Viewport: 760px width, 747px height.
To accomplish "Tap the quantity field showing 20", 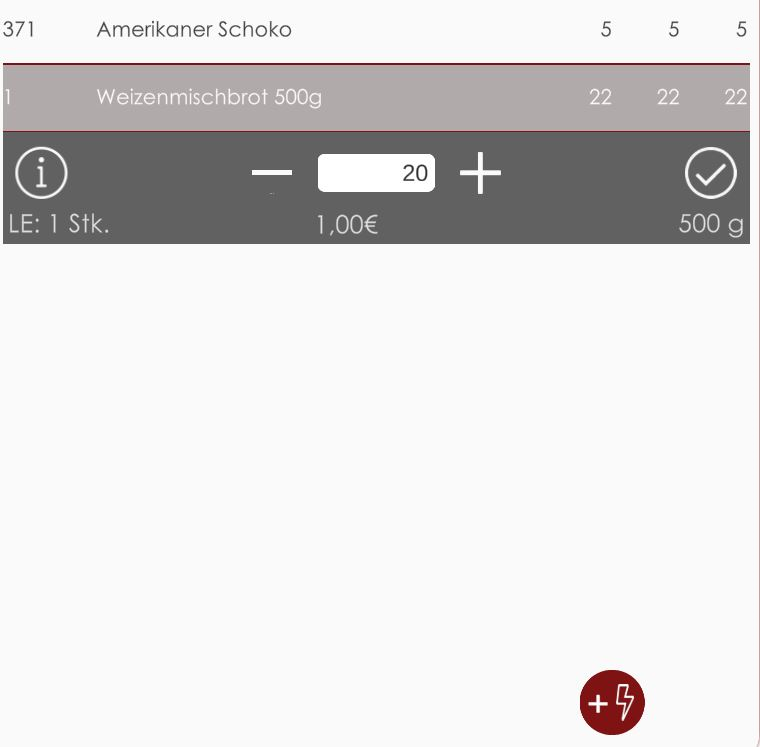I will click(376, 173).
